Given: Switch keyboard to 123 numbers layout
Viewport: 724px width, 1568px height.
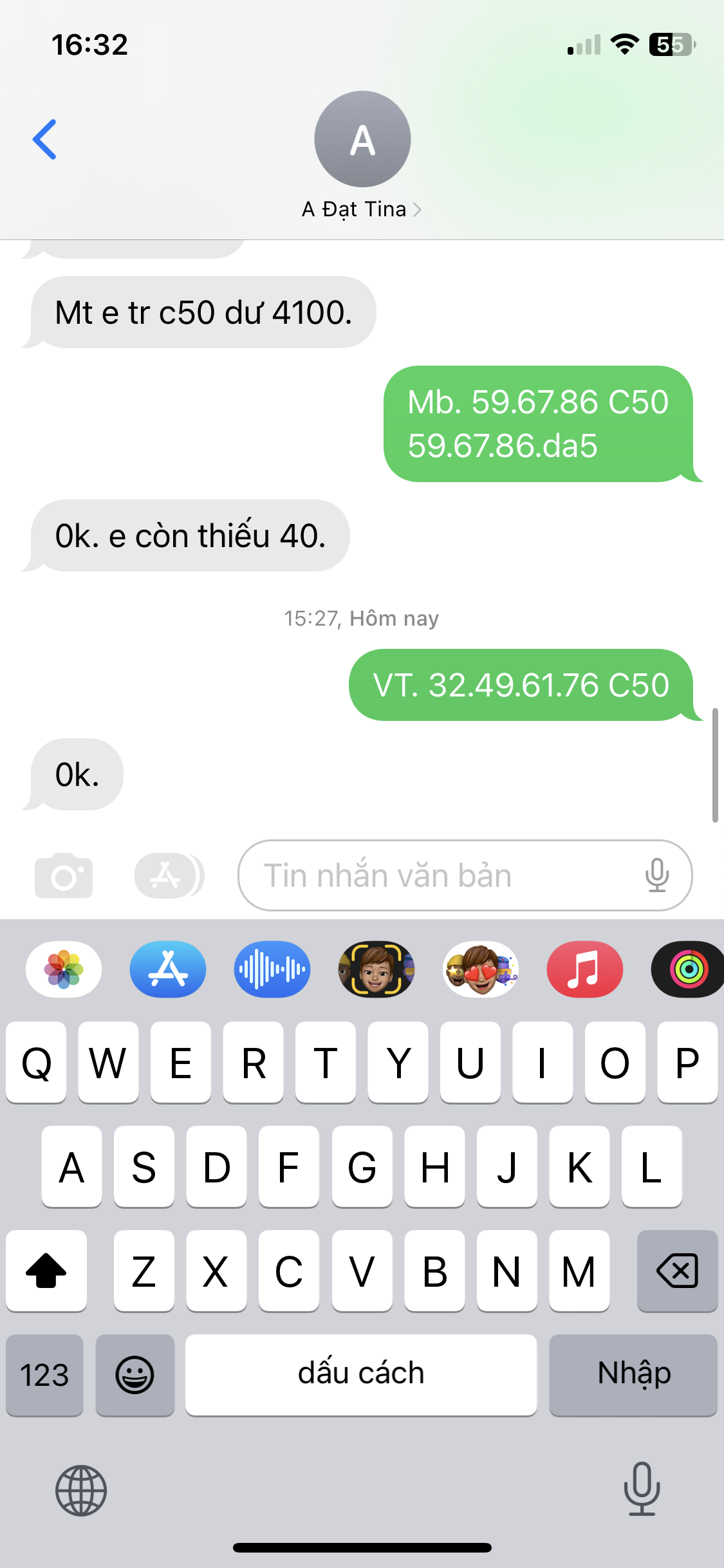Looking at the screenshot, I should (x=44, y=1375).
